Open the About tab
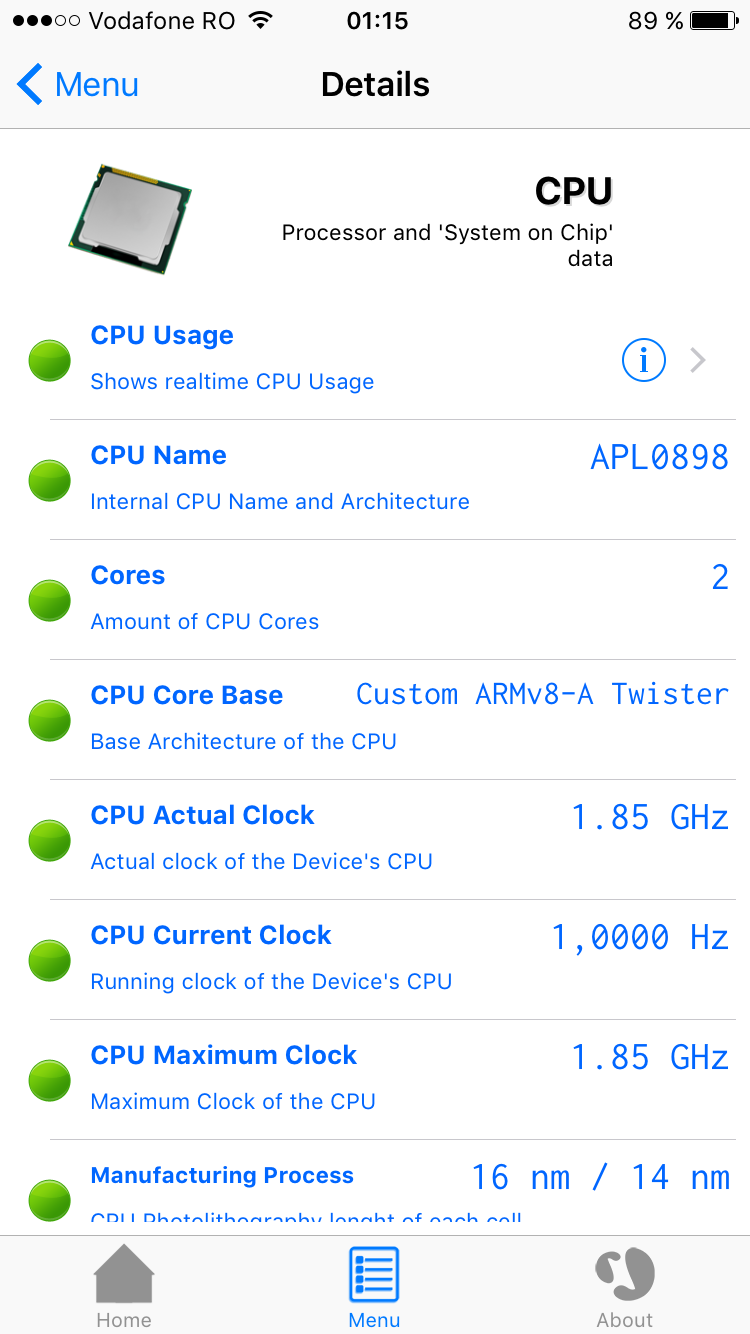 625,1285
